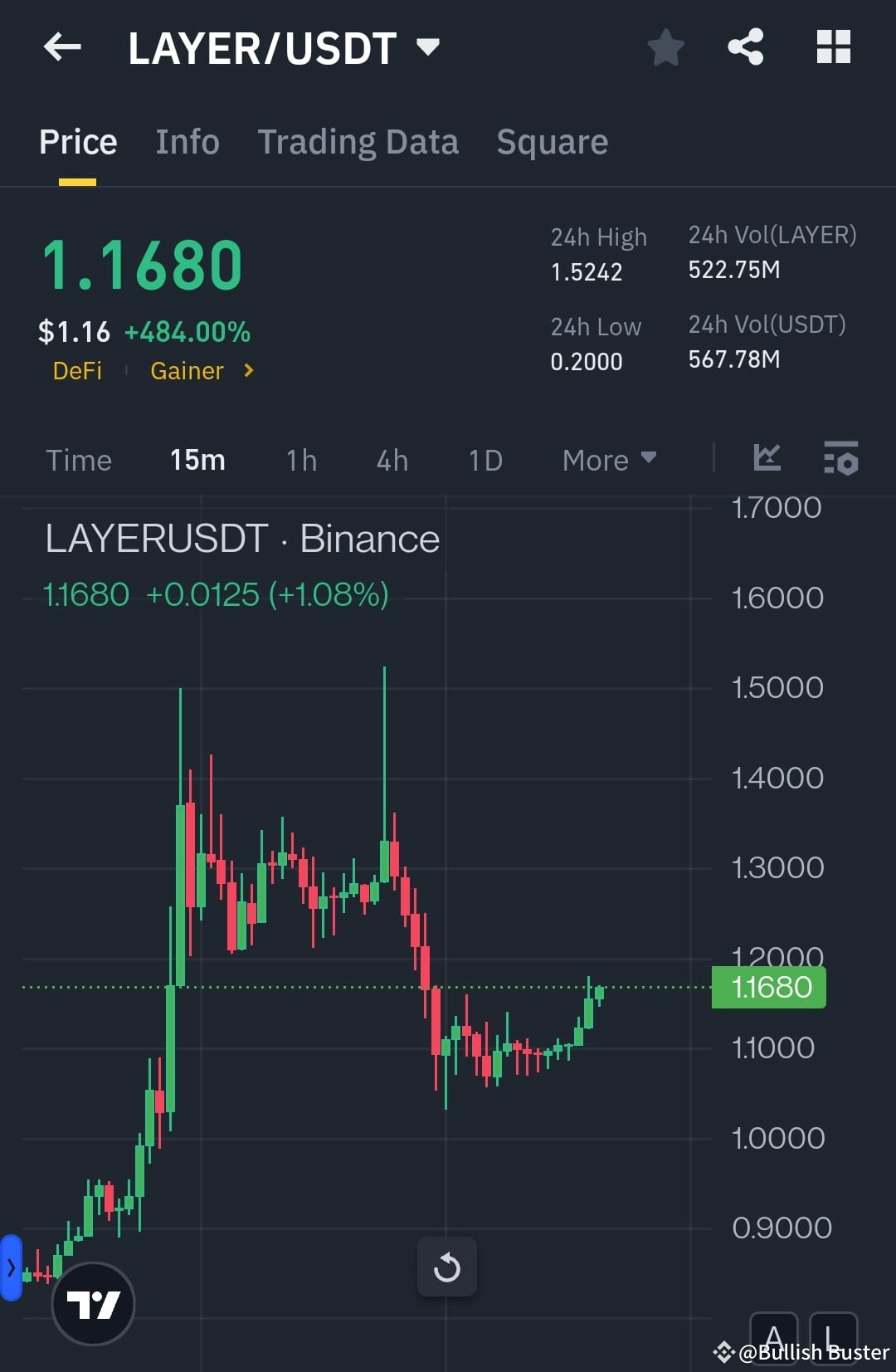
Task: Open the LAYER/USDT pair dropdown
Action: [427, 47]
